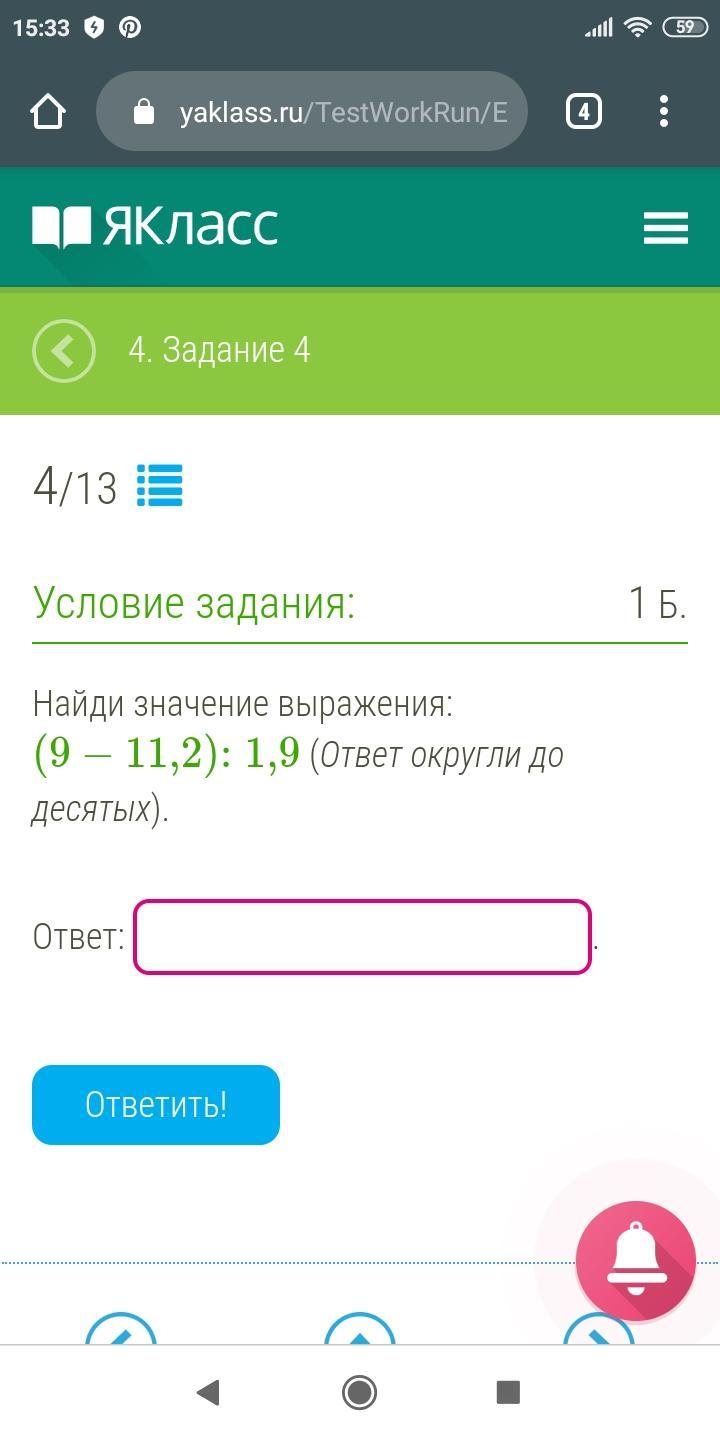The image size is (720, 1440).
Task: Open the ЯКласс hamburger menu
Action: pyautogui.click(x=666, y=228)
